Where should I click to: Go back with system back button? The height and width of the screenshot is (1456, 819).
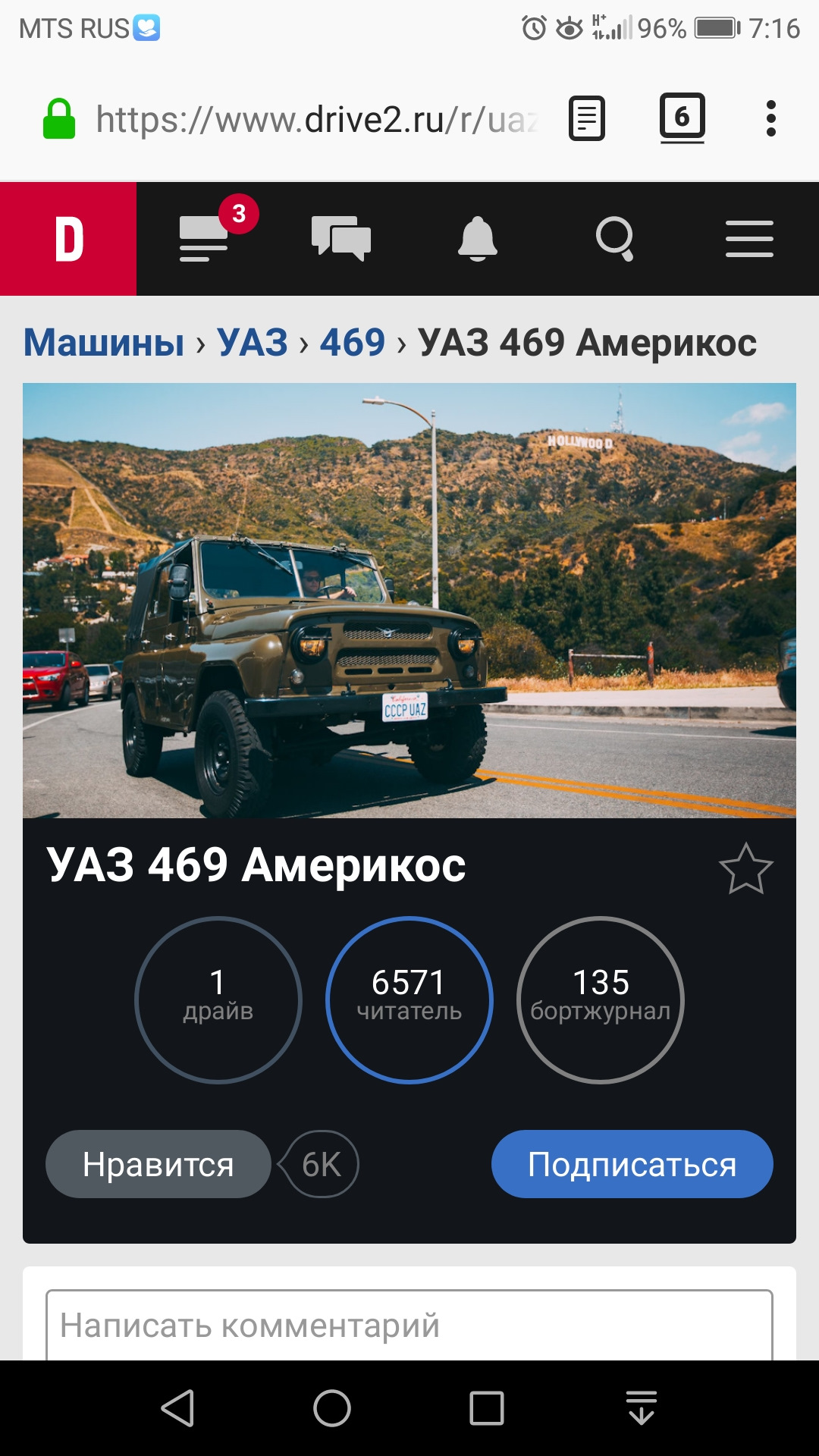(x=177, y=1408)
